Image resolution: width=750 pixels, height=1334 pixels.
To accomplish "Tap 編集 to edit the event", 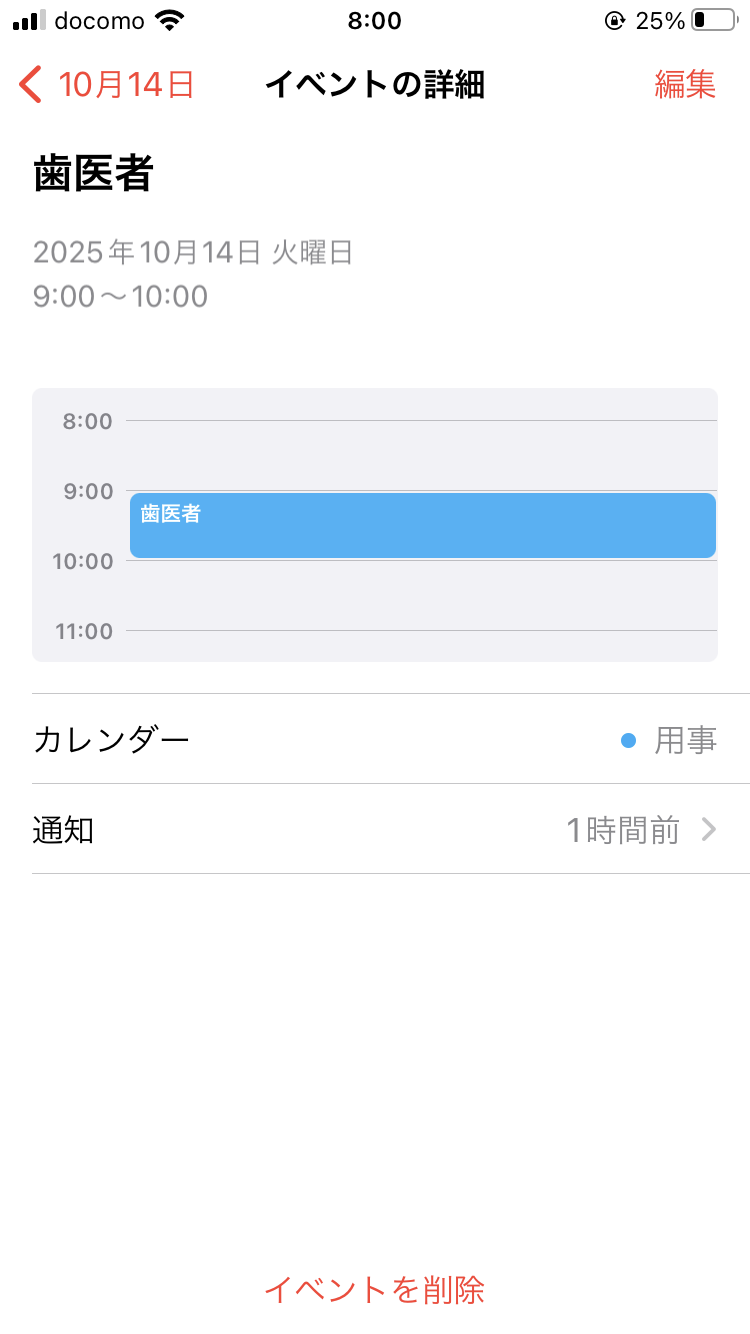I will pos(685,85).
